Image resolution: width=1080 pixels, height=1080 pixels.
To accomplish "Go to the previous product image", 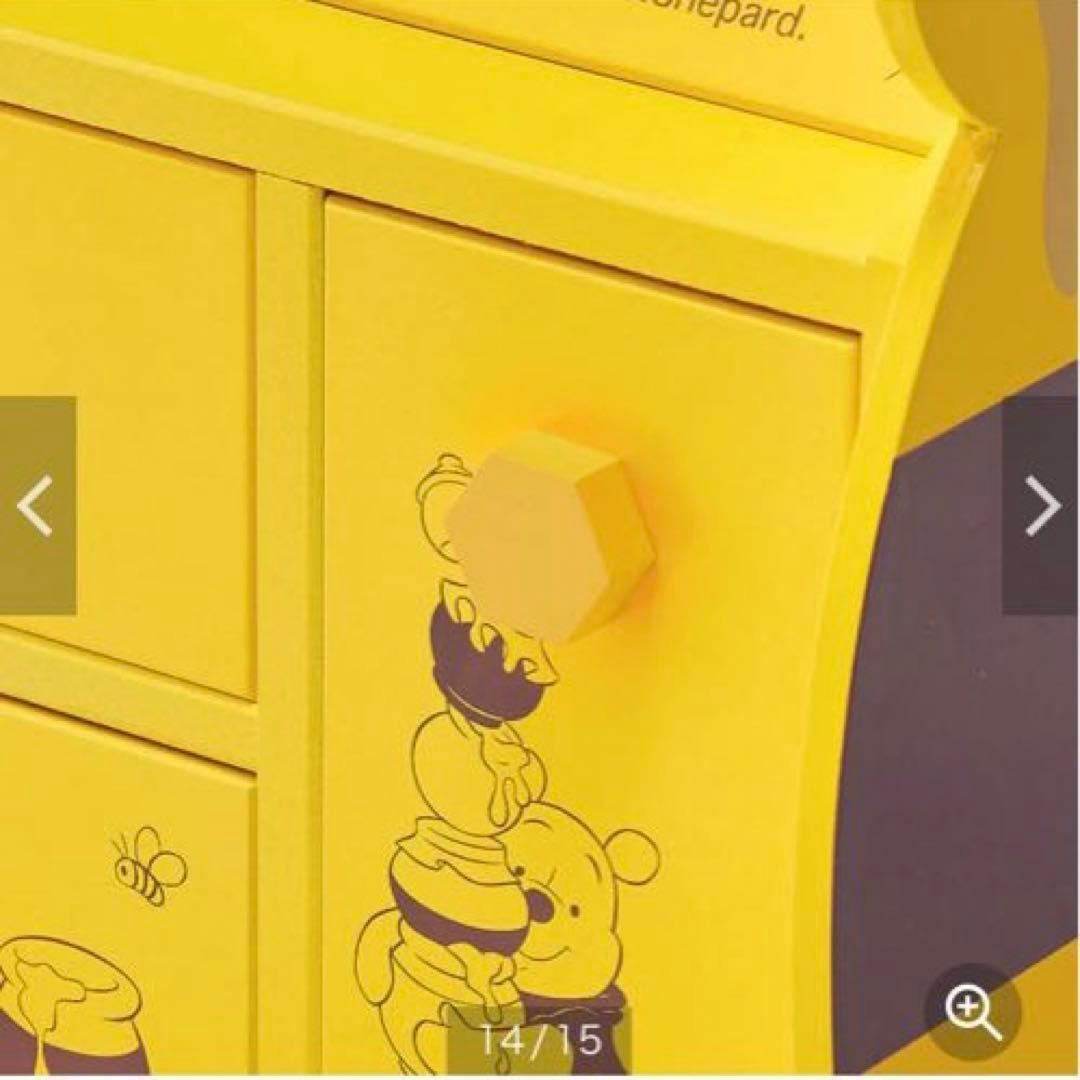I will (x=37, y=506).
